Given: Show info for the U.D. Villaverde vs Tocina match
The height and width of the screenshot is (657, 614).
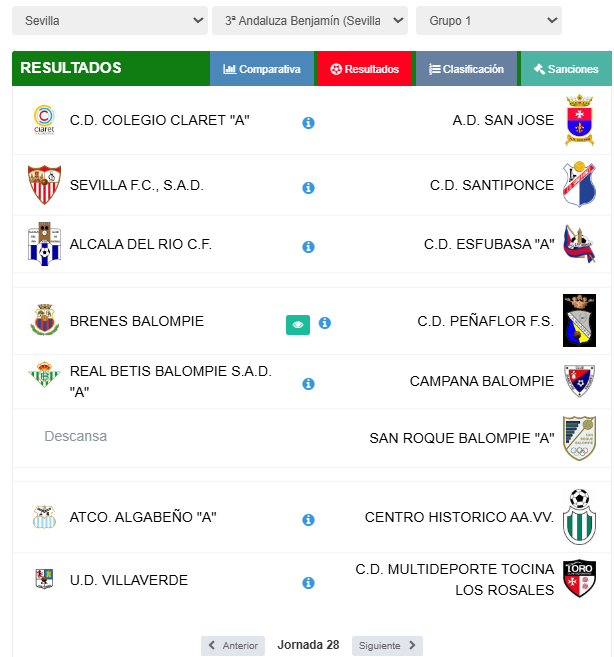Looking at the screenshot, I should coord(308,583).
